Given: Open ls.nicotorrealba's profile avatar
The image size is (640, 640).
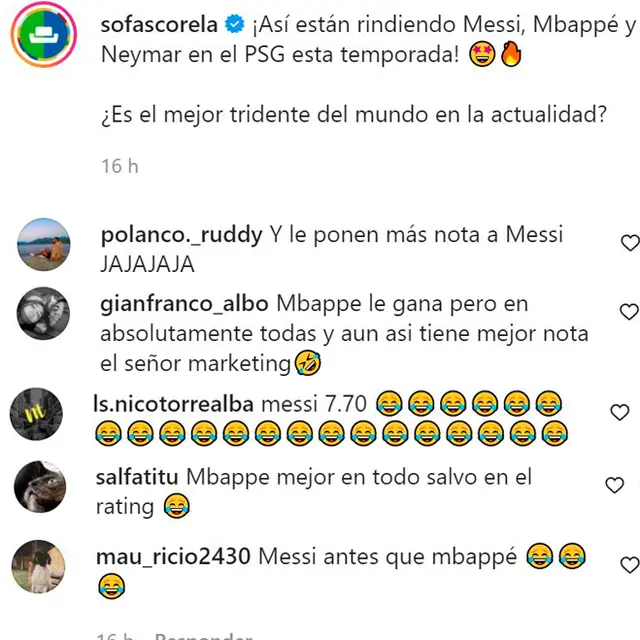Looking at the screenshot, I should 37,413.
